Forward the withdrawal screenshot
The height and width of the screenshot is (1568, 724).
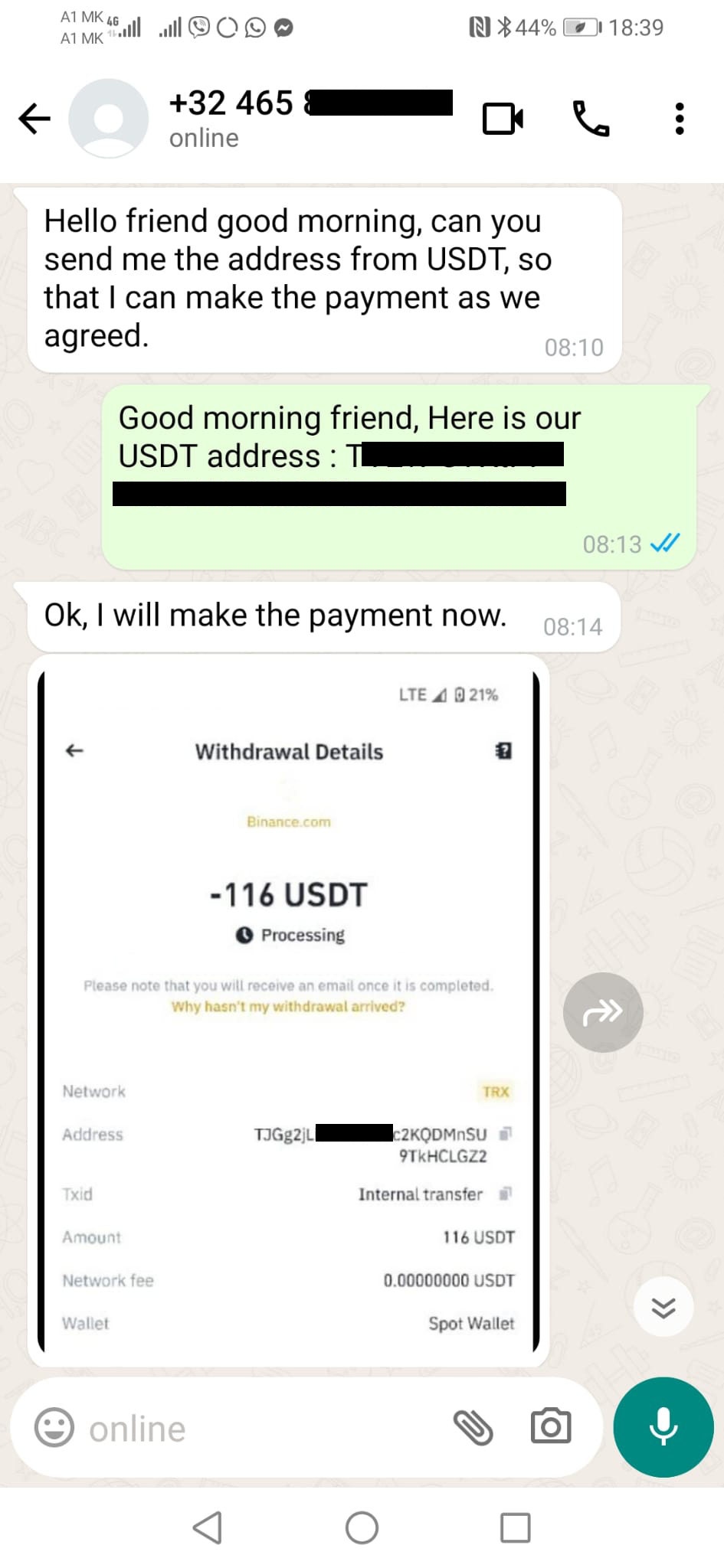pyautogui.click(x=603, y=1012)
